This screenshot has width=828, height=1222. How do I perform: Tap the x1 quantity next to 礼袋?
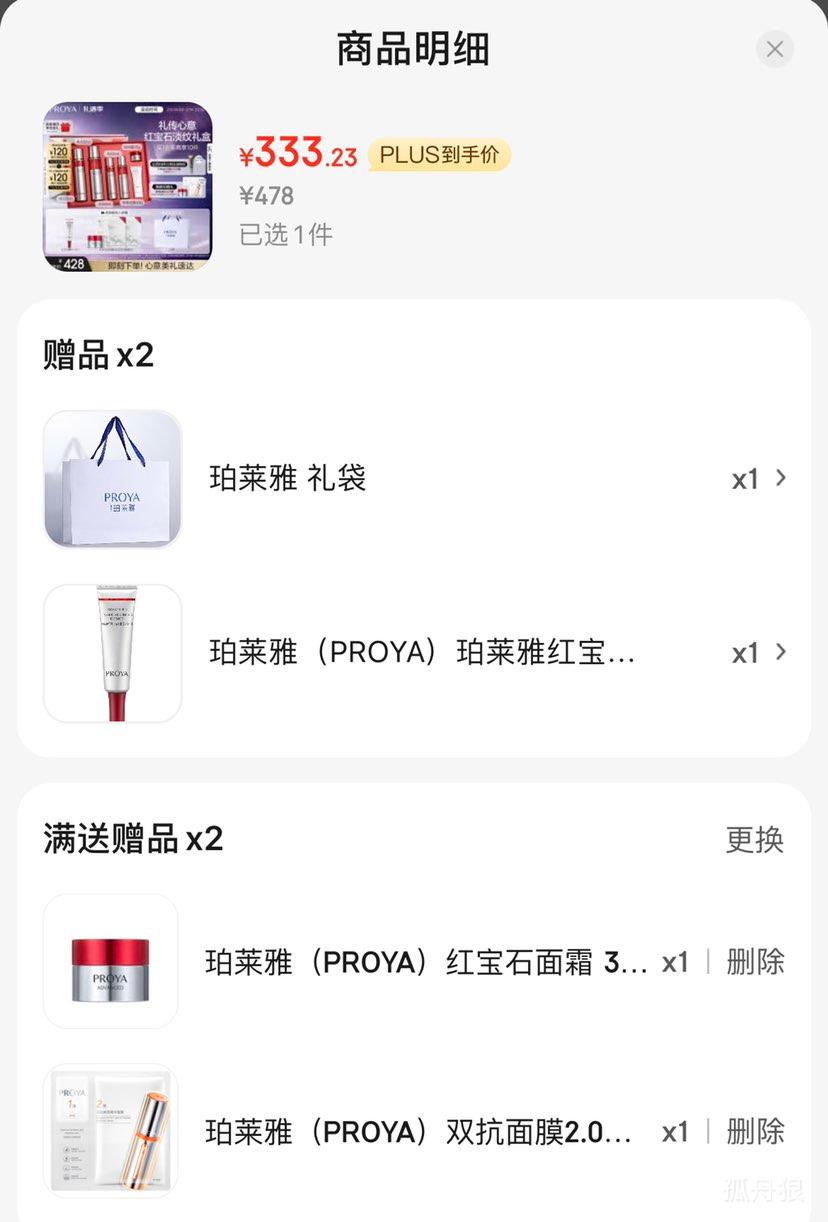745,479
